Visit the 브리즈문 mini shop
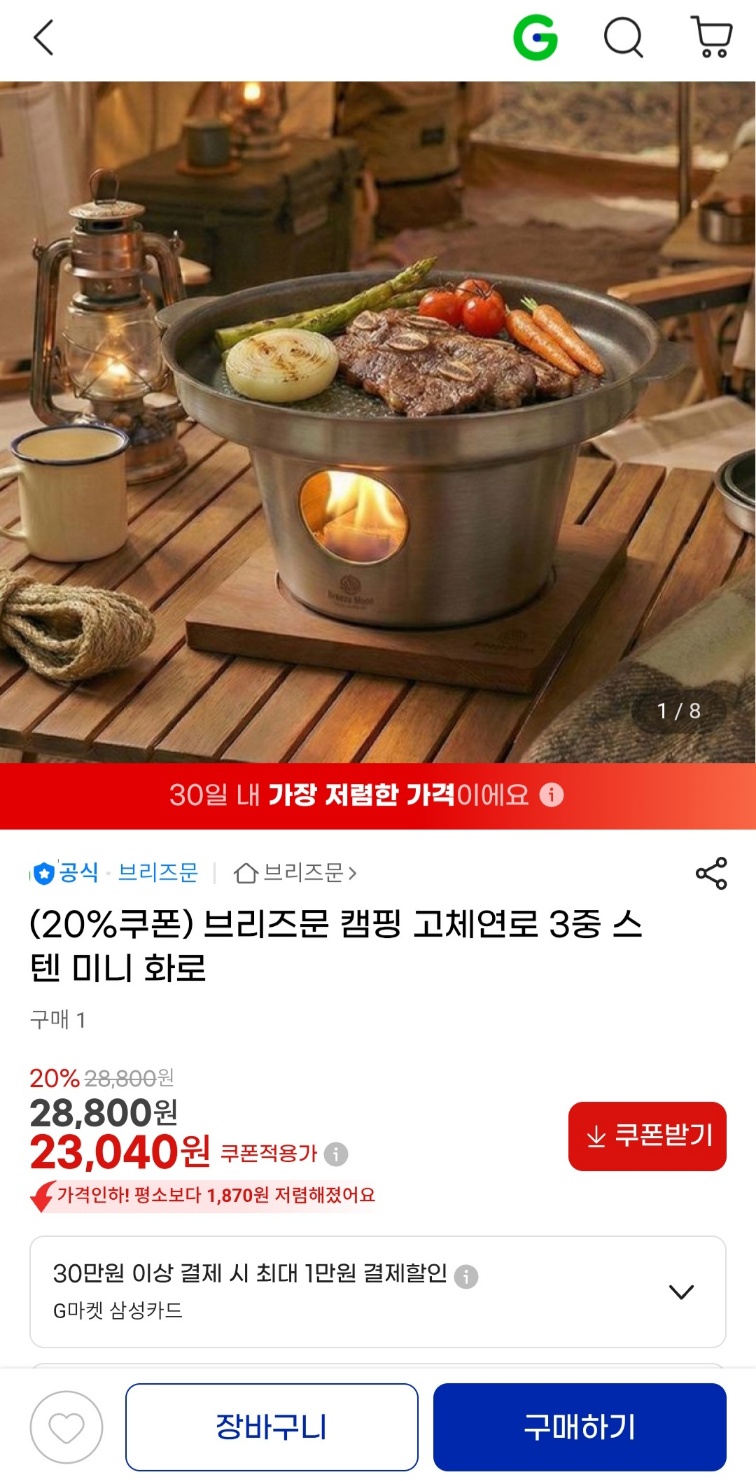The image size is (756, 1481). click(x=295, y=873)
